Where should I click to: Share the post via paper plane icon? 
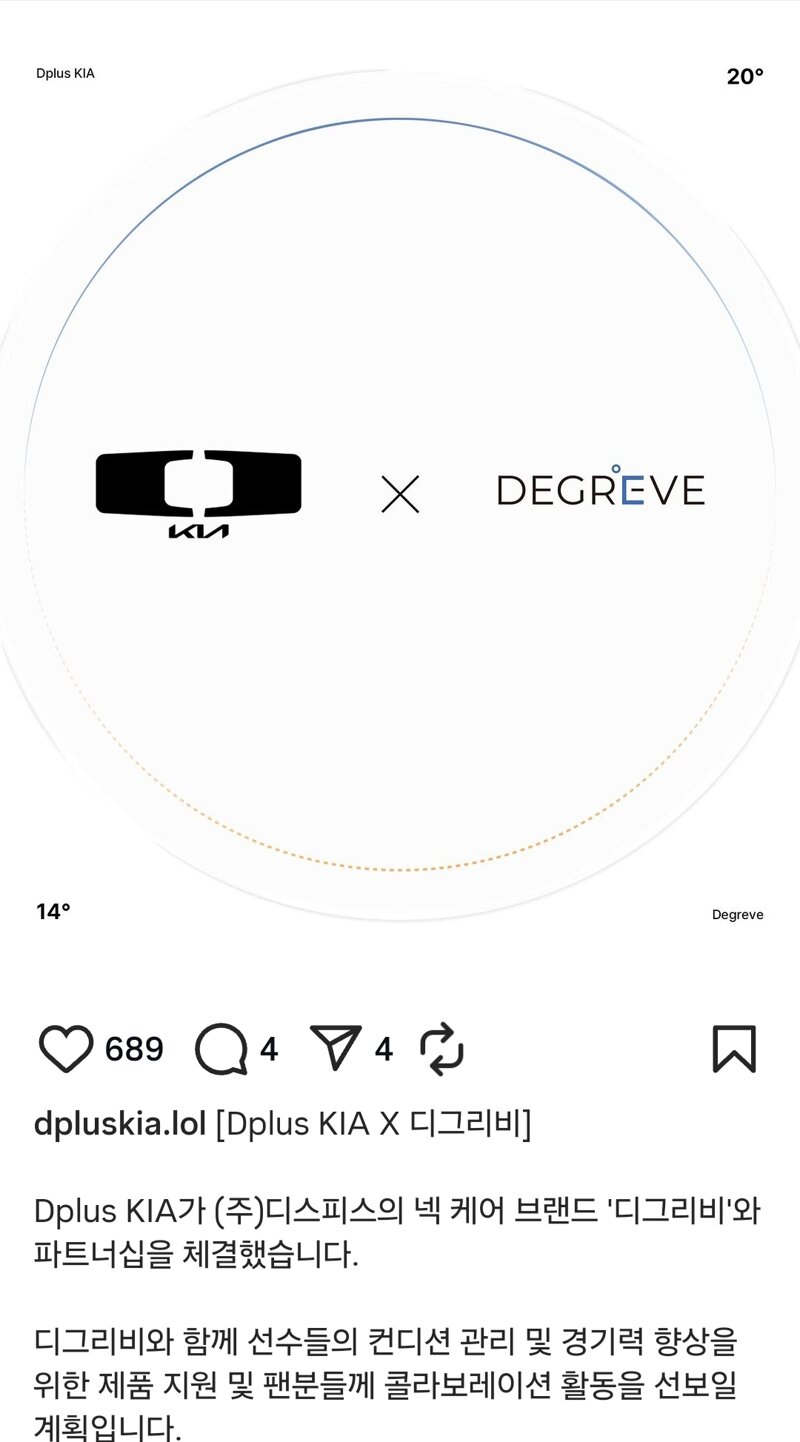(336, 1048)
